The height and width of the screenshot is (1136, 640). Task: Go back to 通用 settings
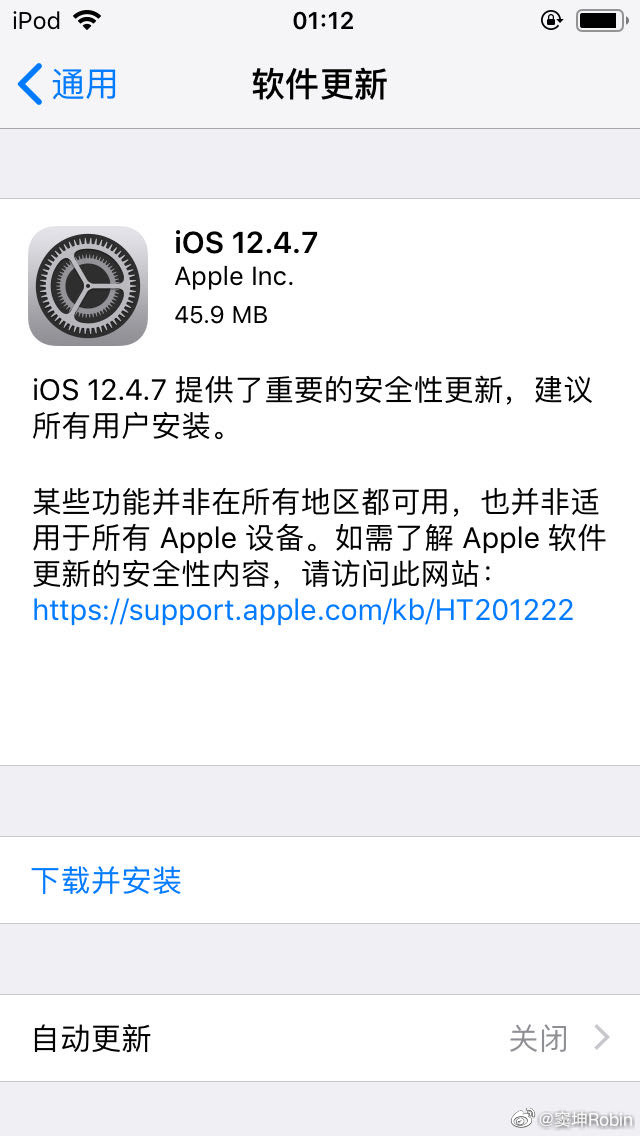pos(68,85)
